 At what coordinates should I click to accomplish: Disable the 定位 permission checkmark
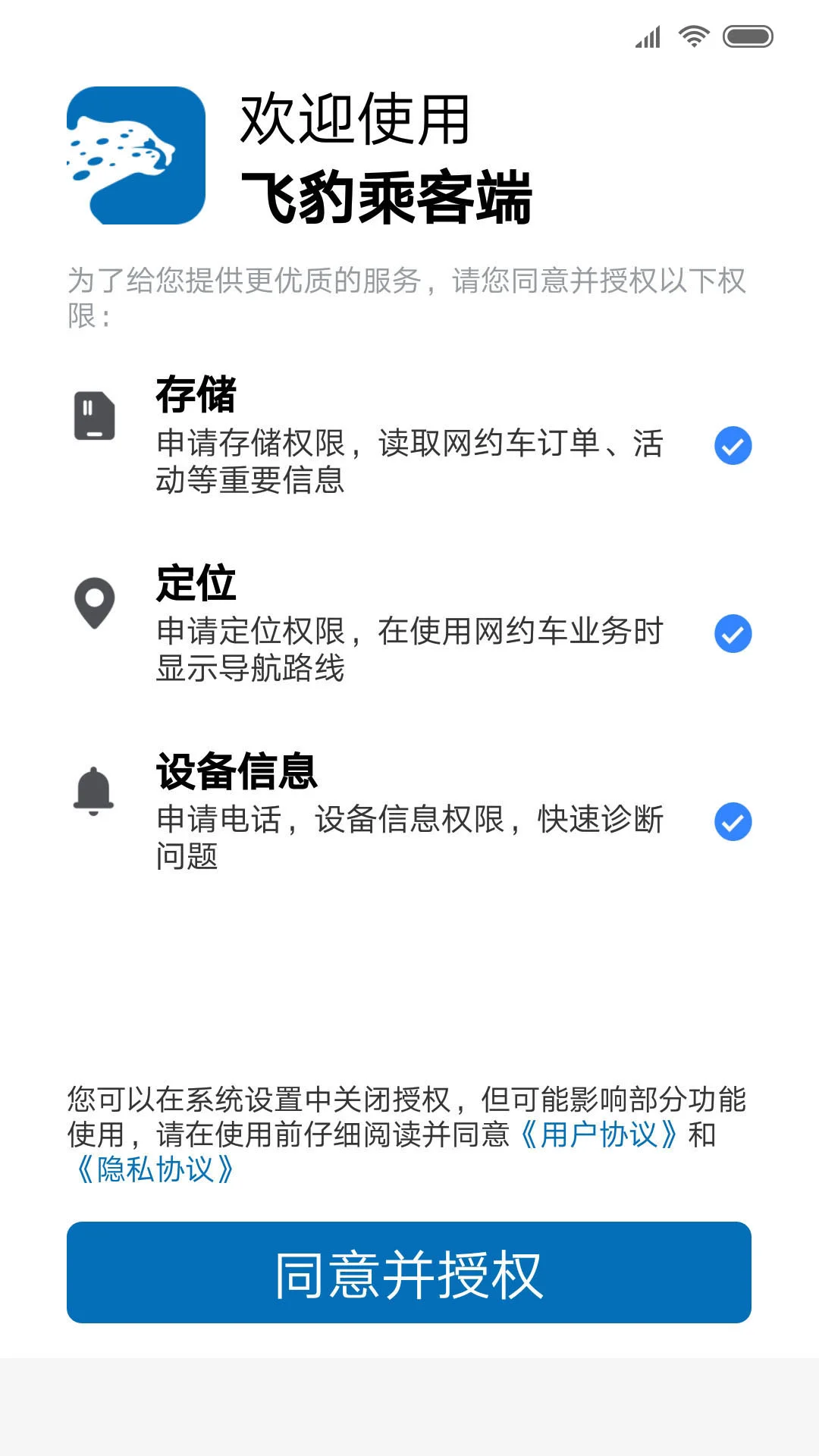point(731,632)
